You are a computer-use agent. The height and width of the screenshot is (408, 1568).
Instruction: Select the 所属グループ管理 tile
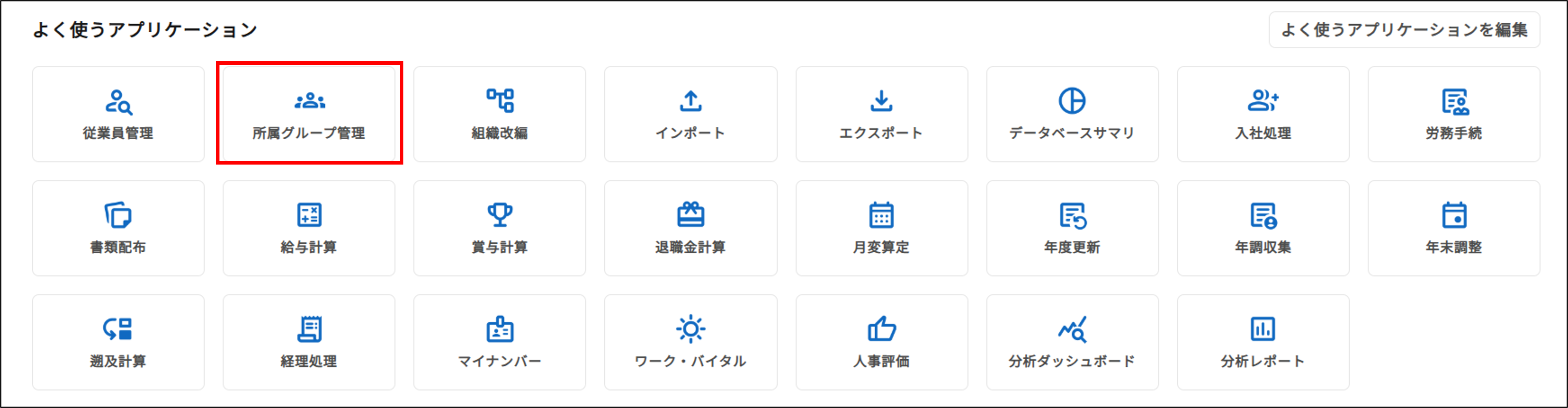pyautogui.click(x=309, y=114)
